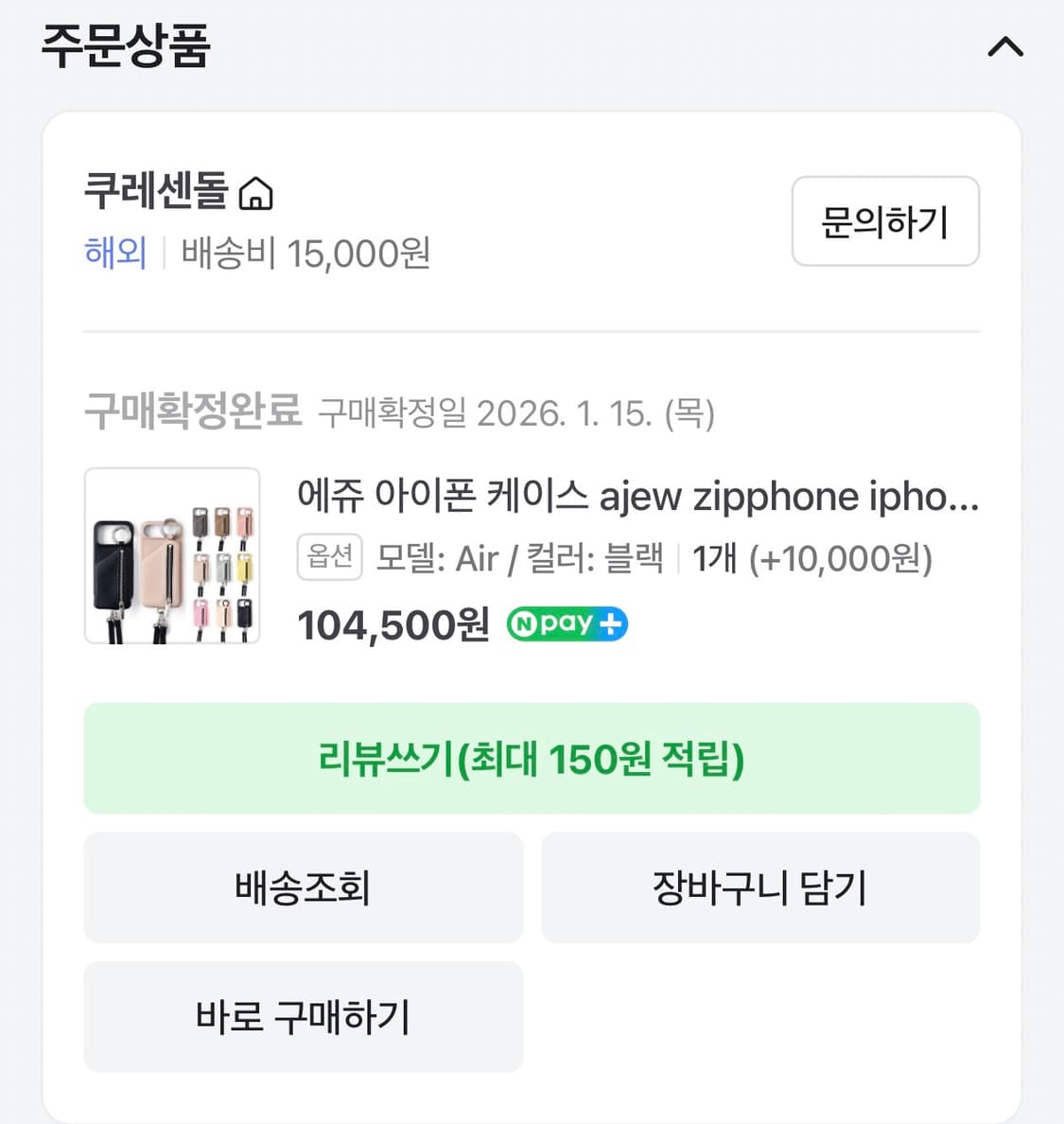Image resolution: width=1064 pixels, height=1124 pixels.
Task: Click the 옵션 option label
Action: pyautogui.click(x=329, y=556)
